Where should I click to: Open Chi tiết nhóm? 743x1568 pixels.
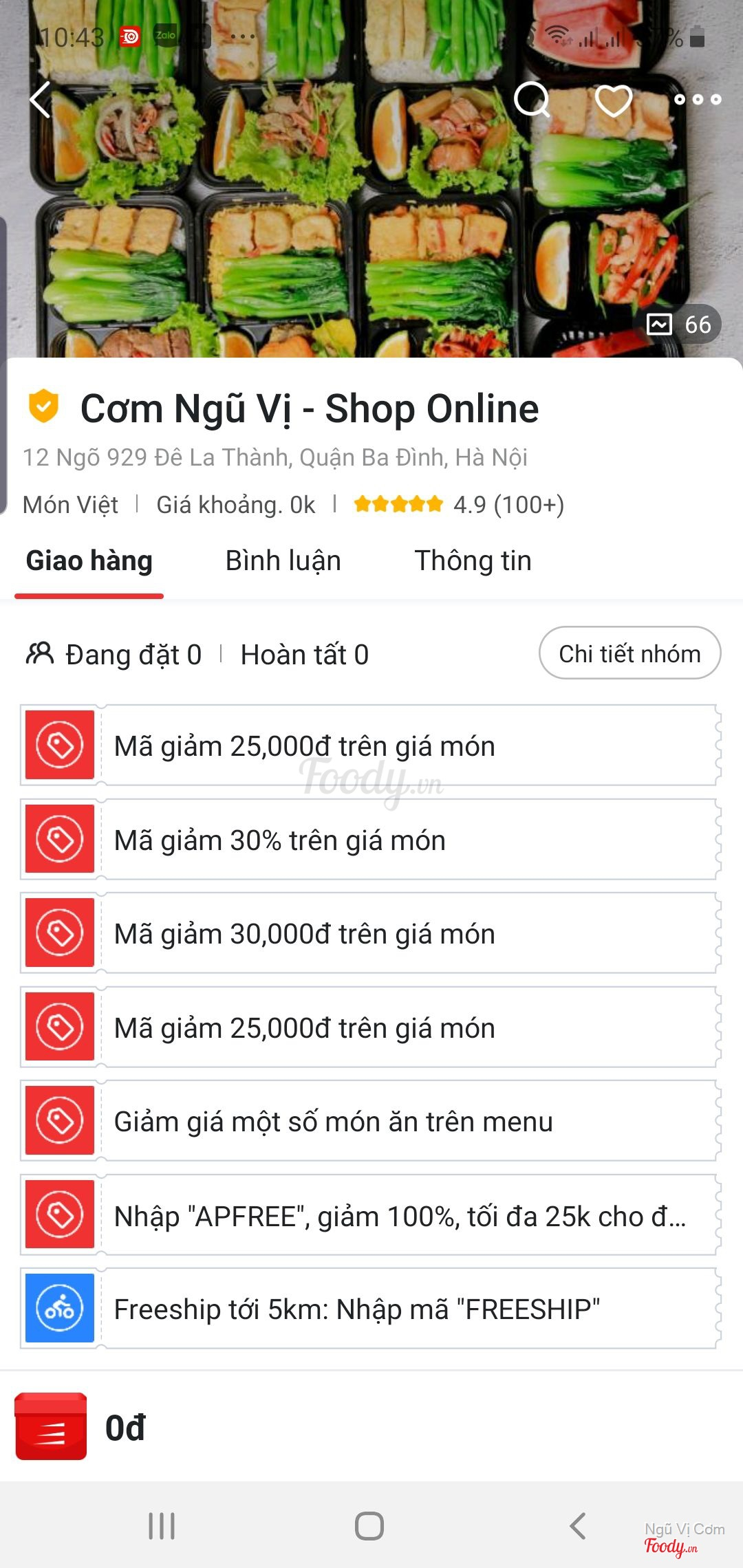coord(629,653)
